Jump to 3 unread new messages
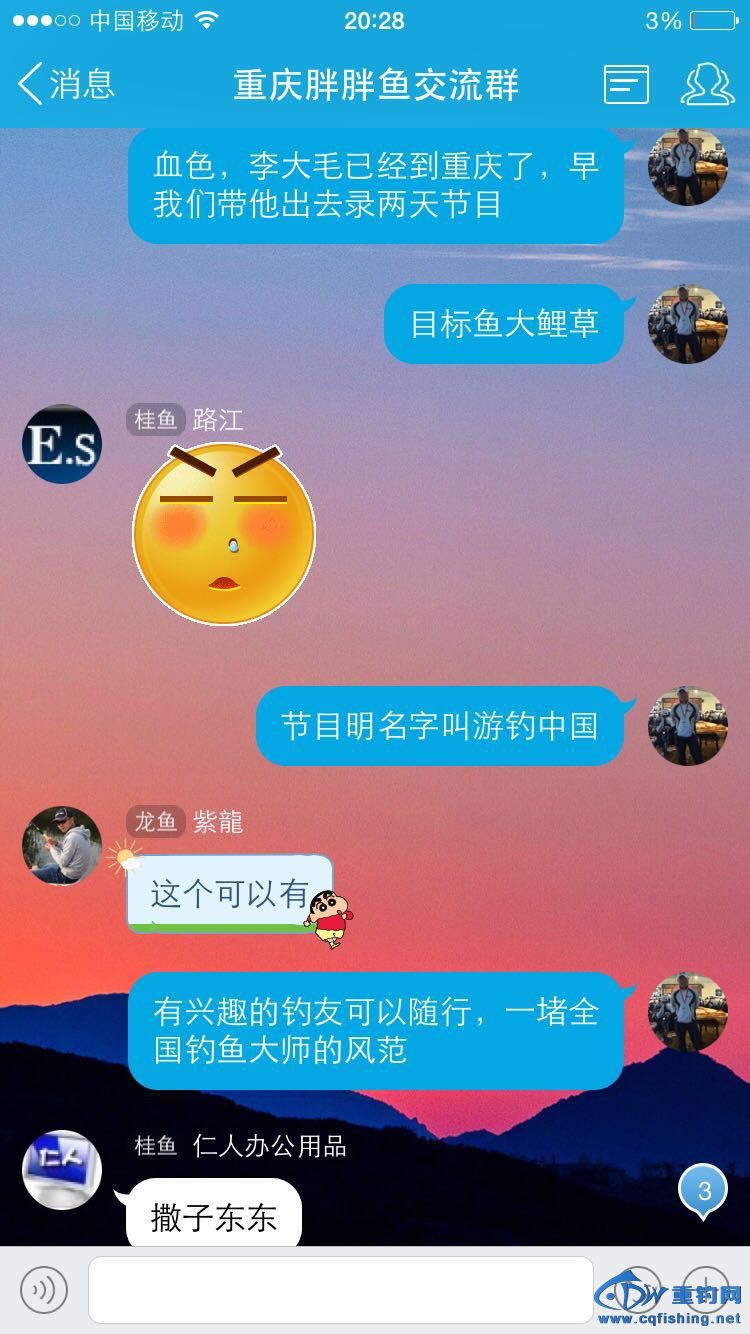This screenshot has width=750, height=1334. click(703, 1191)
